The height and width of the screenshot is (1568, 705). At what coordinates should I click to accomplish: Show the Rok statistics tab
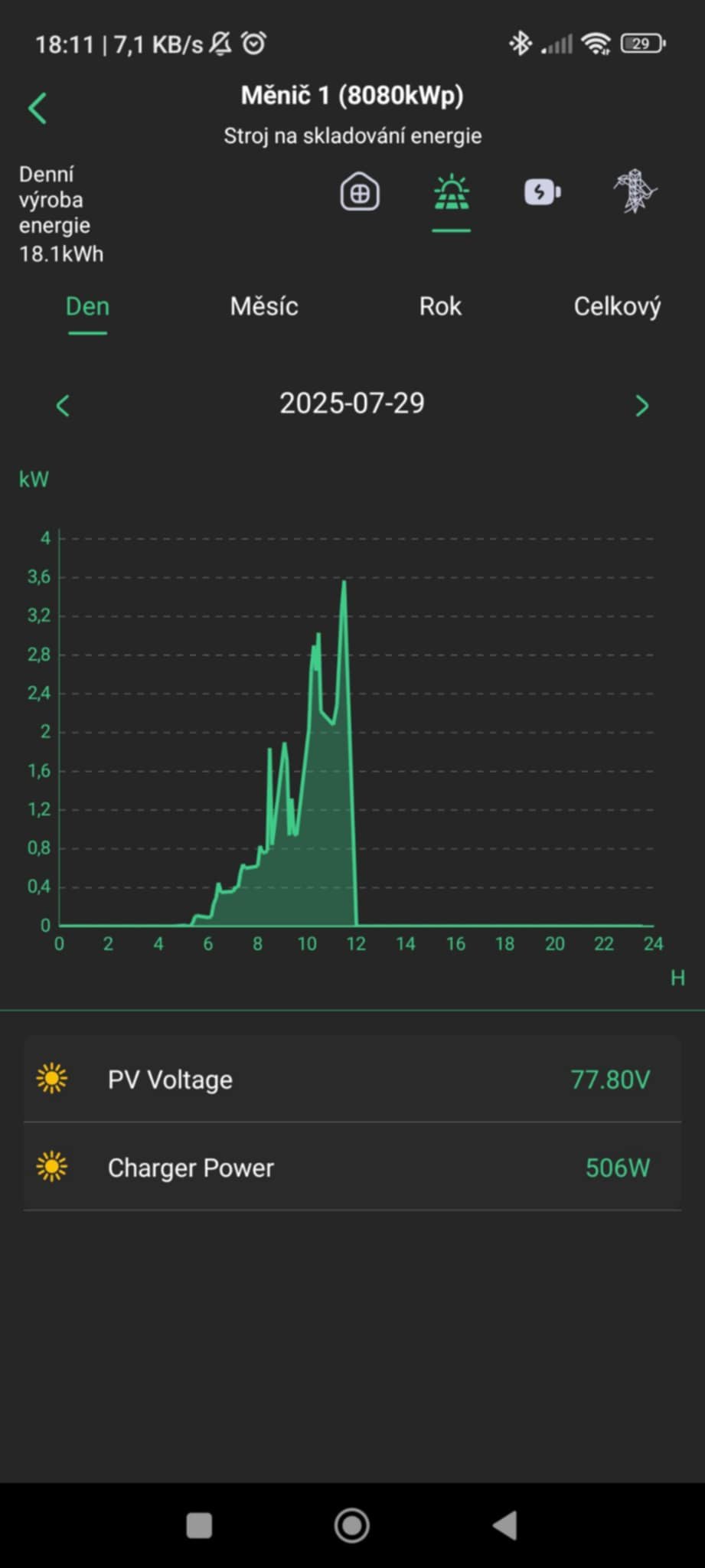click(440, 307)
